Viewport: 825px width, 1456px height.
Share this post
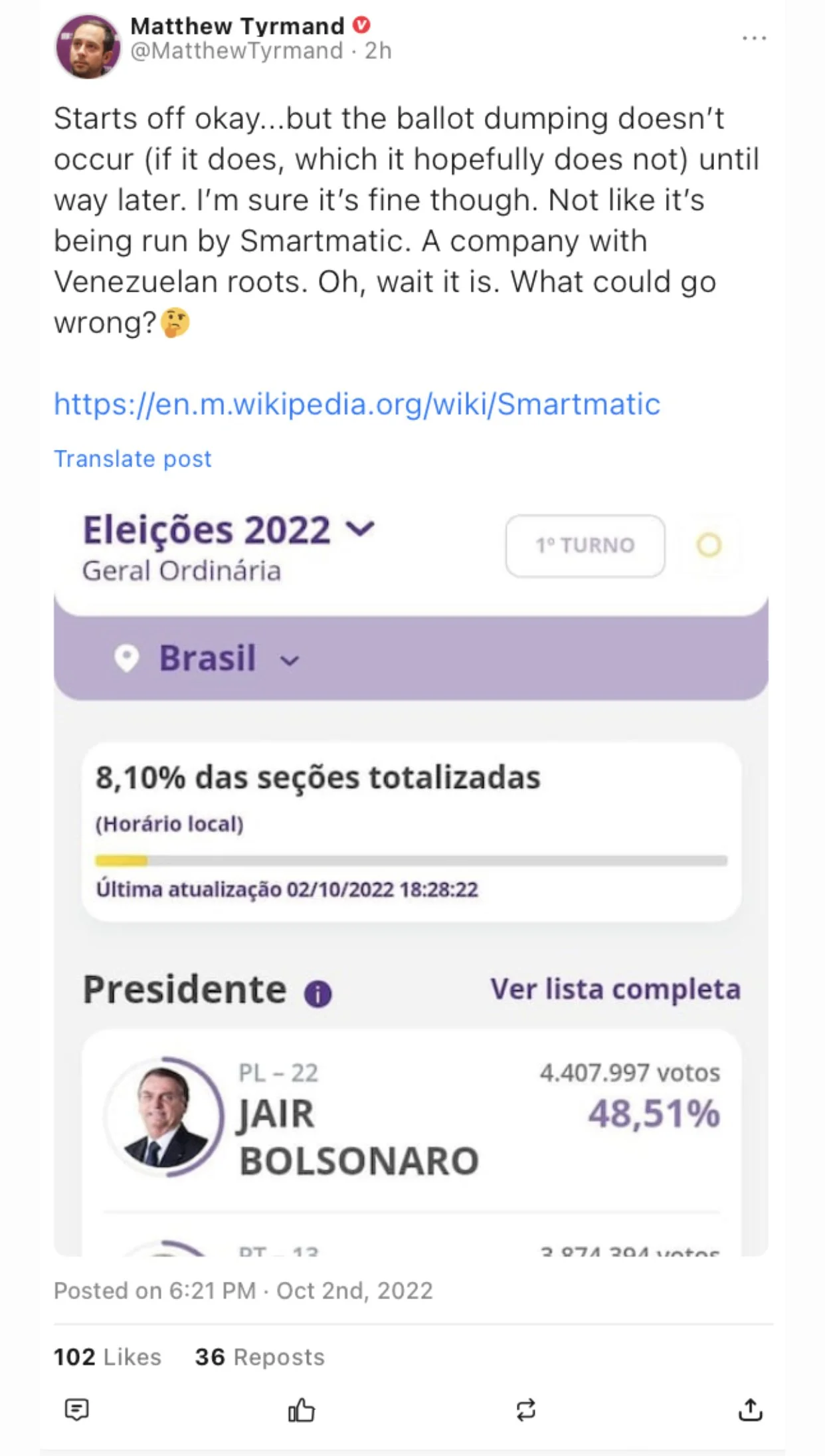click(750, 1409)
